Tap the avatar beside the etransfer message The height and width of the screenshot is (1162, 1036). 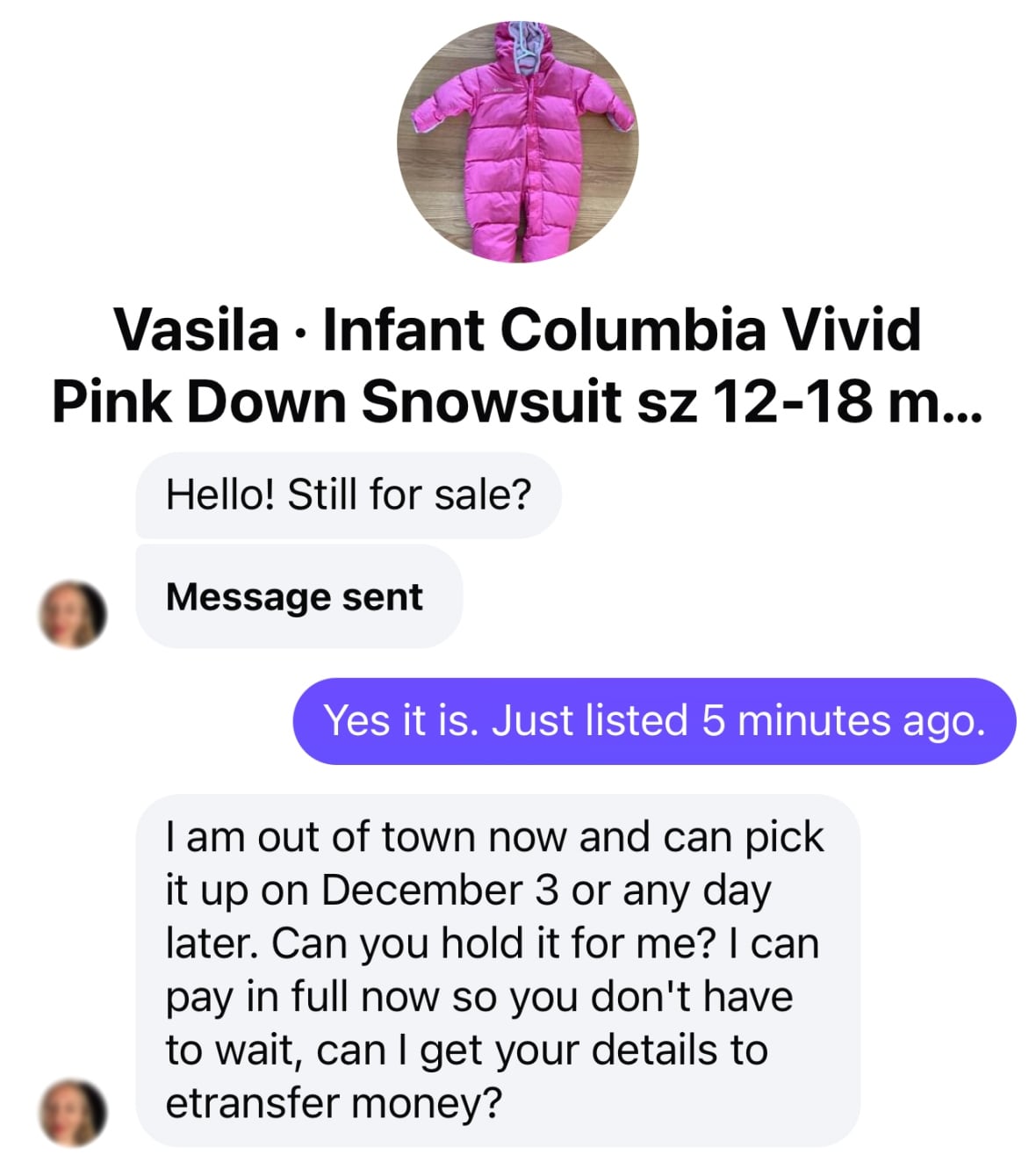pos(73,1113)
